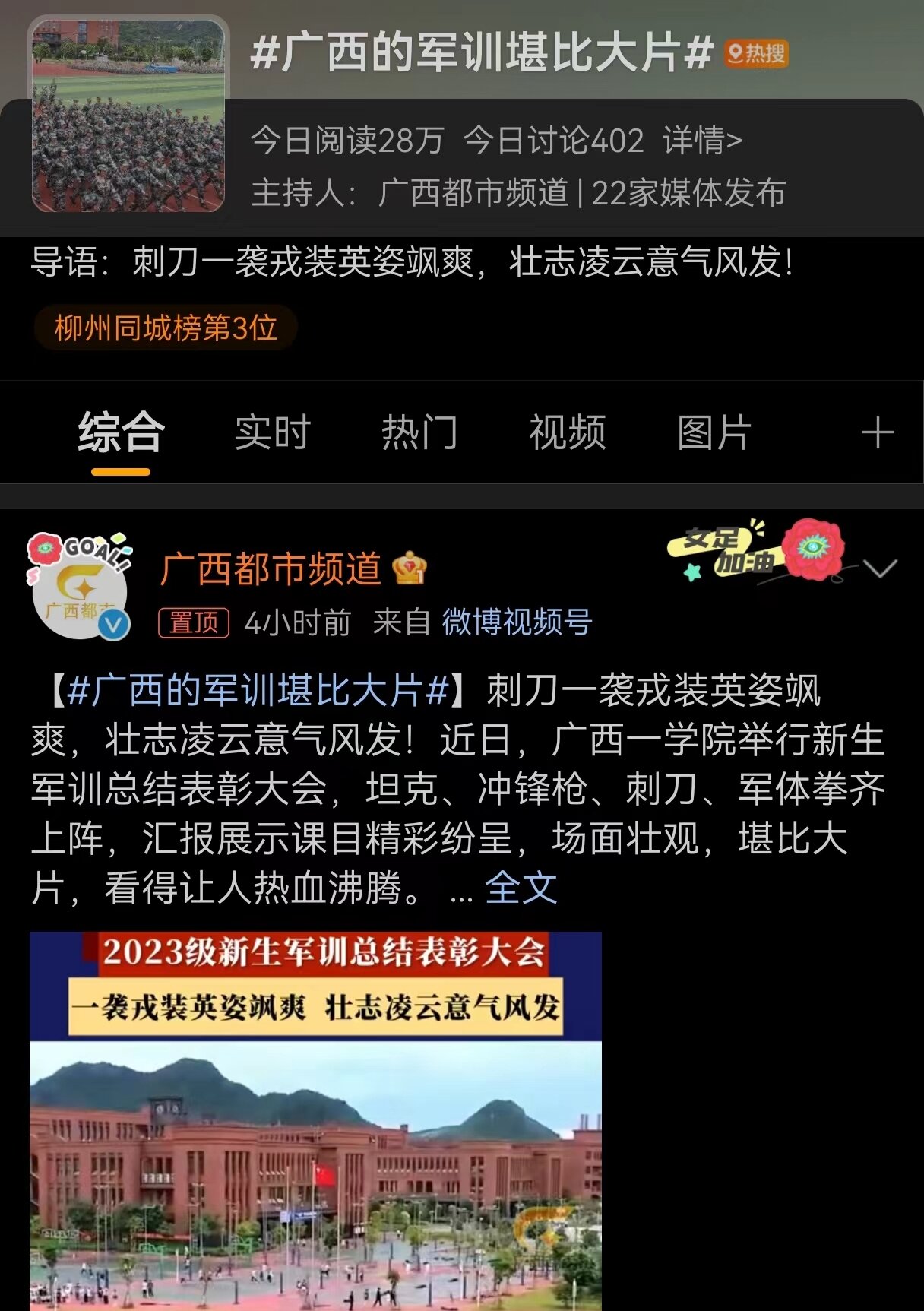Switch to the 图片 tab

coord(714,432)
